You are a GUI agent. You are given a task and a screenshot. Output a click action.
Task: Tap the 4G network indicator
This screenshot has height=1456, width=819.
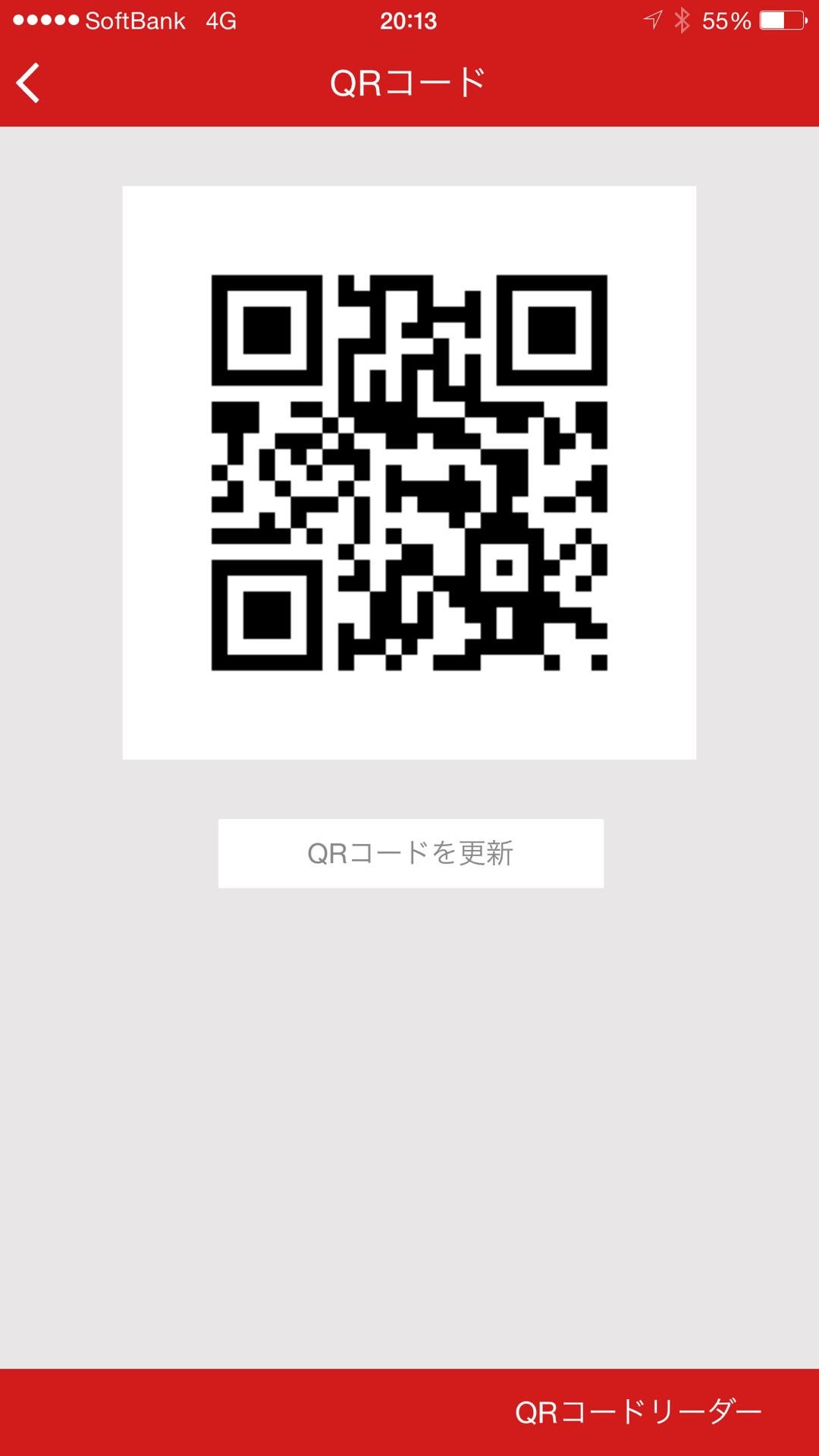[x=221, y=20]
